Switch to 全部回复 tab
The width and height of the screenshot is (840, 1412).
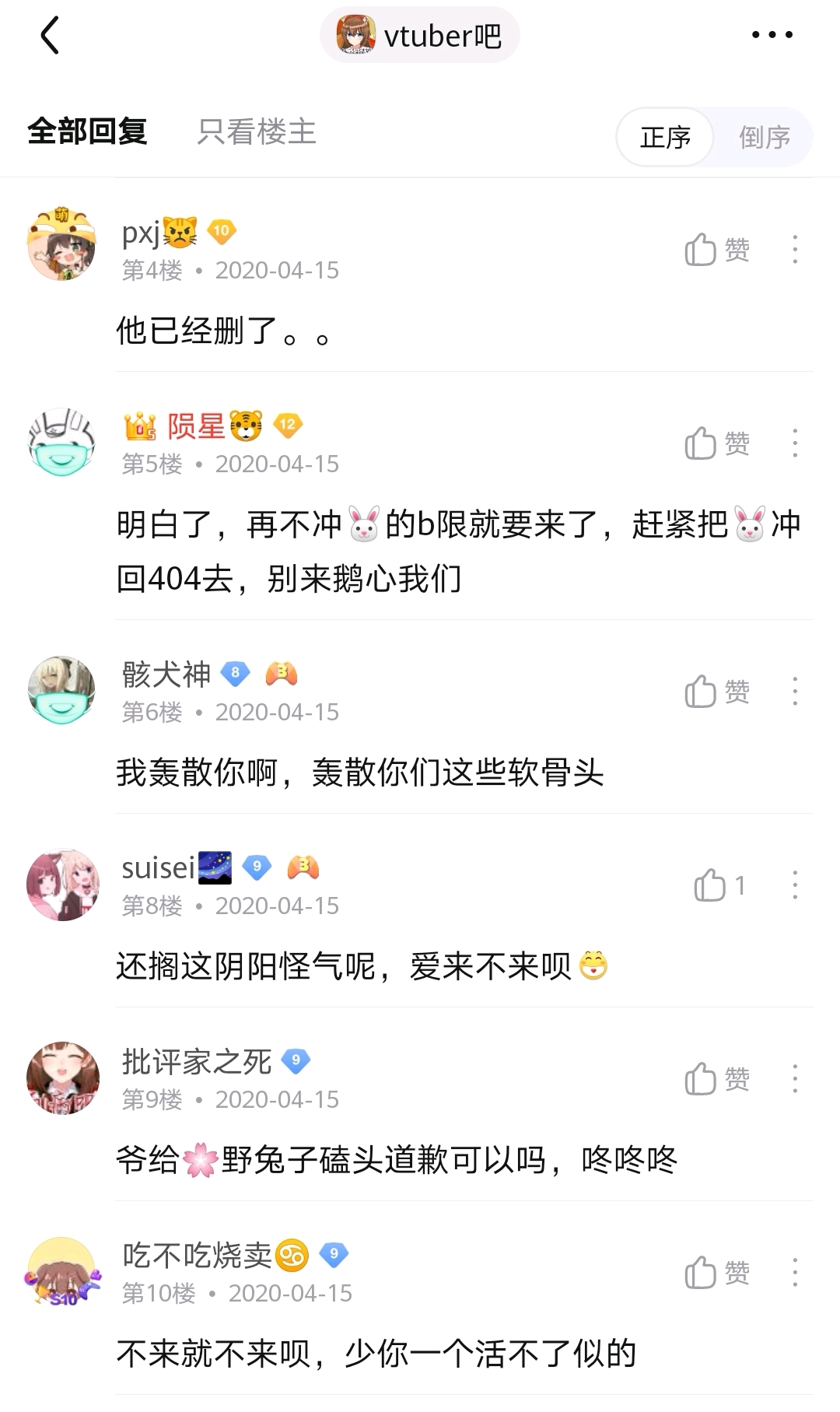87,132
